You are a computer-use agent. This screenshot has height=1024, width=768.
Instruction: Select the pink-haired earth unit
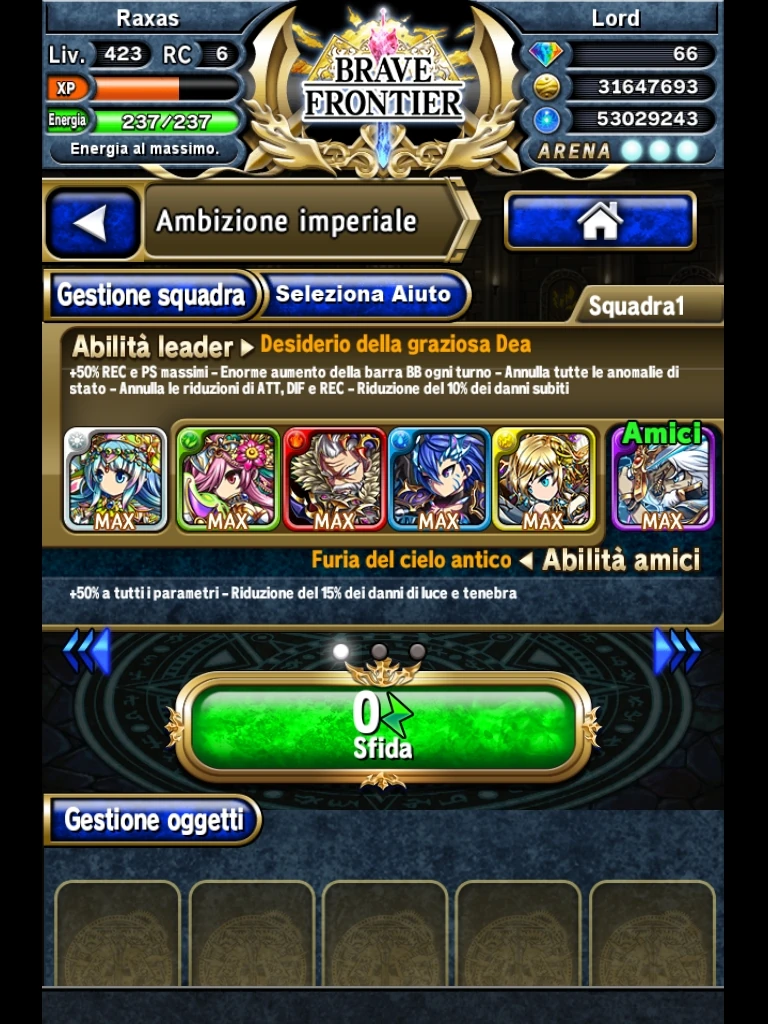(x=227, y=479)
